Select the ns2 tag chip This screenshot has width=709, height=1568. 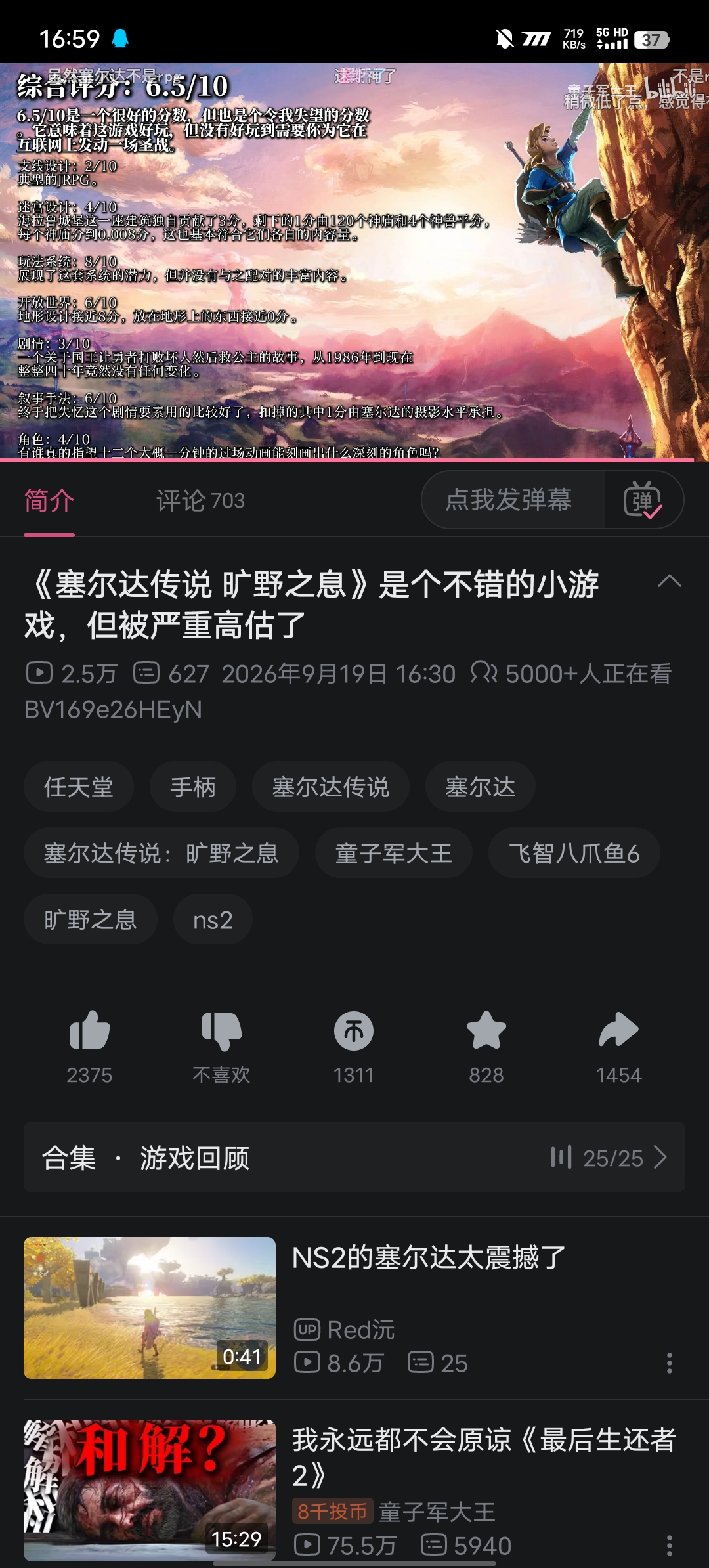tap(213, 919)
